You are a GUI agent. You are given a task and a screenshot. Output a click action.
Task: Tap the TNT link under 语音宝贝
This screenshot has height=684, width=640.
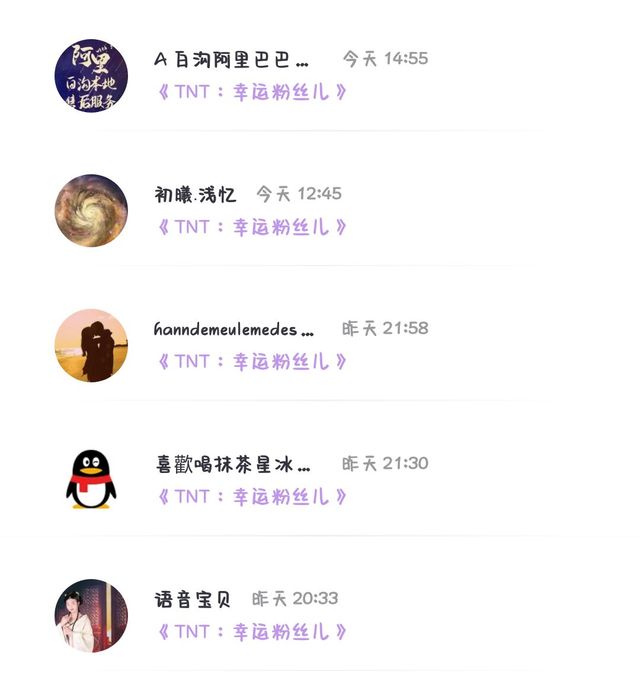click(252, 632)
